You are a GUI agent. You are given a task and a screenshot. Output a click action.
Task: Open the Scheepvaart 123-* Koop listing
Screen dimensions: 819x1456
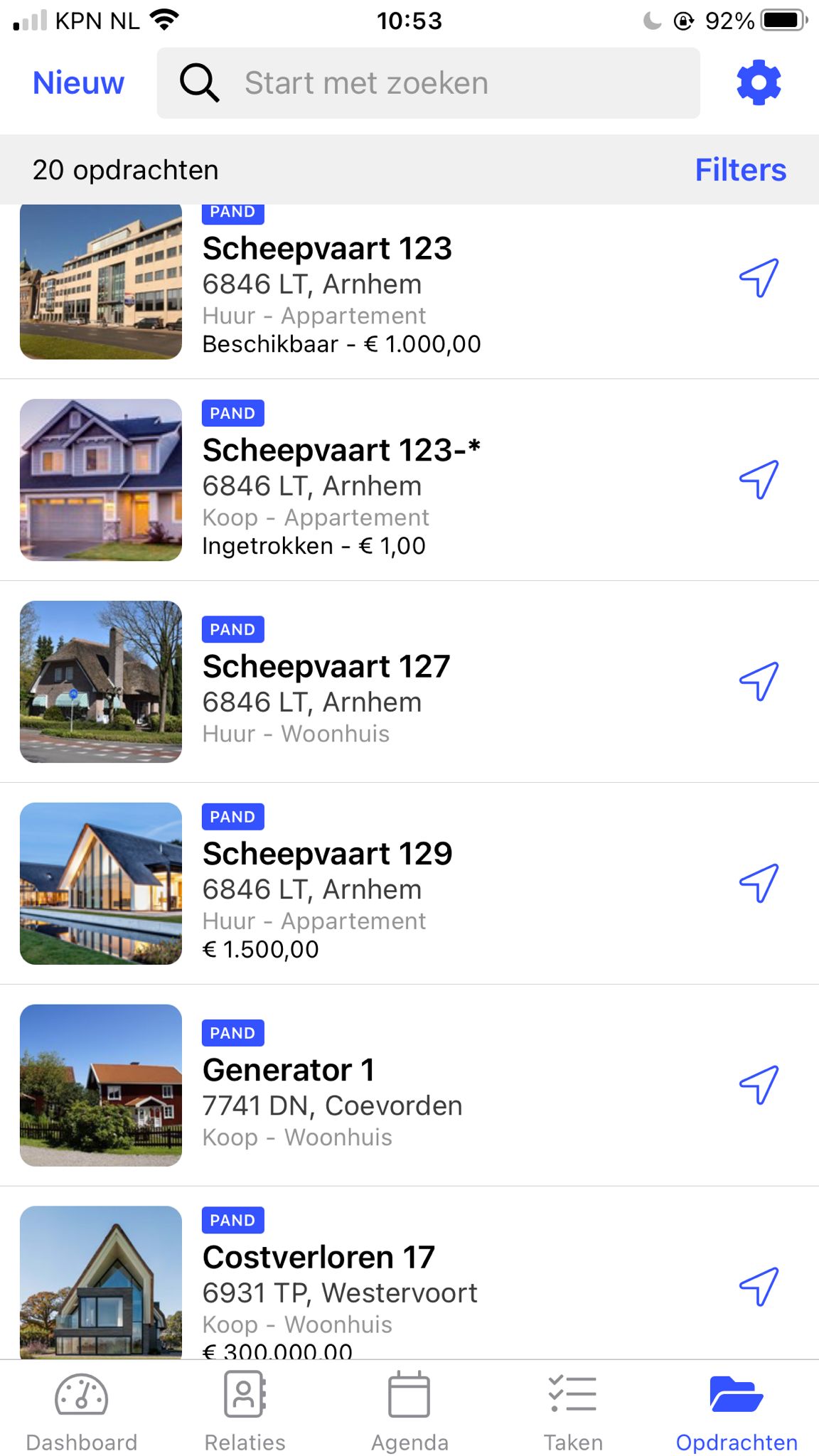tap(409, 480)
